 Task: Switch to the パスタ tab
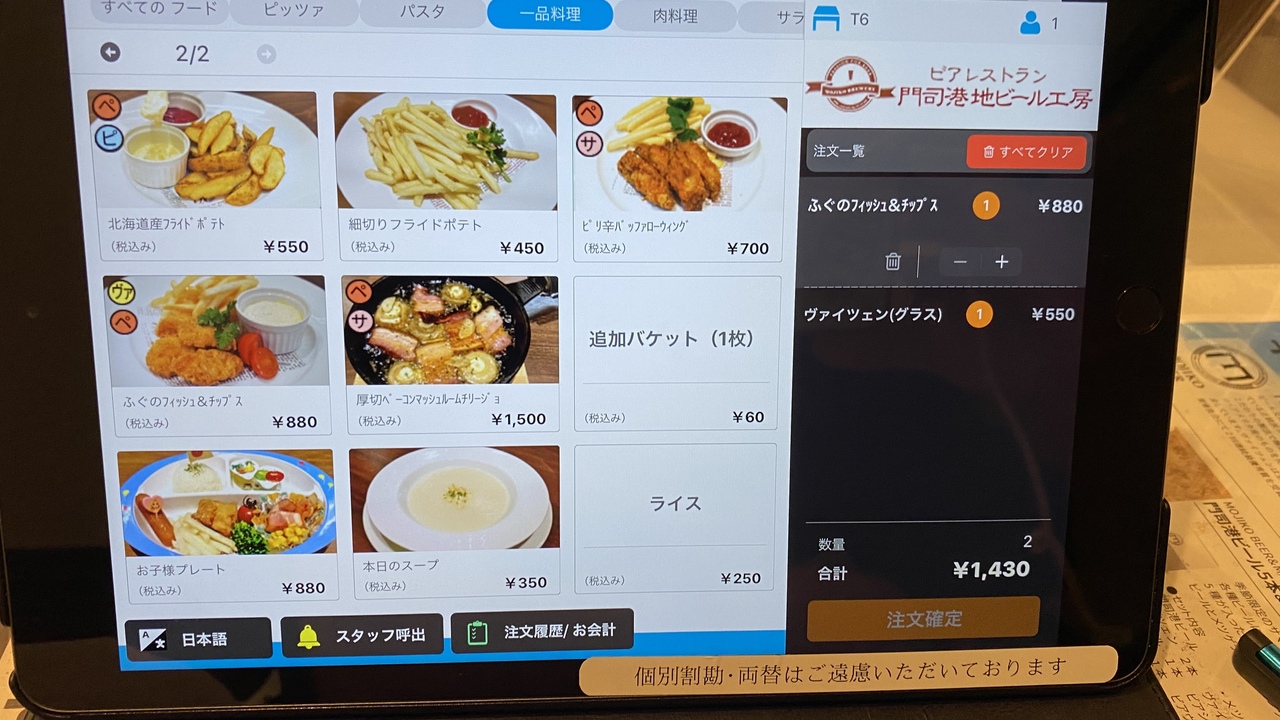tap(422, 14)
